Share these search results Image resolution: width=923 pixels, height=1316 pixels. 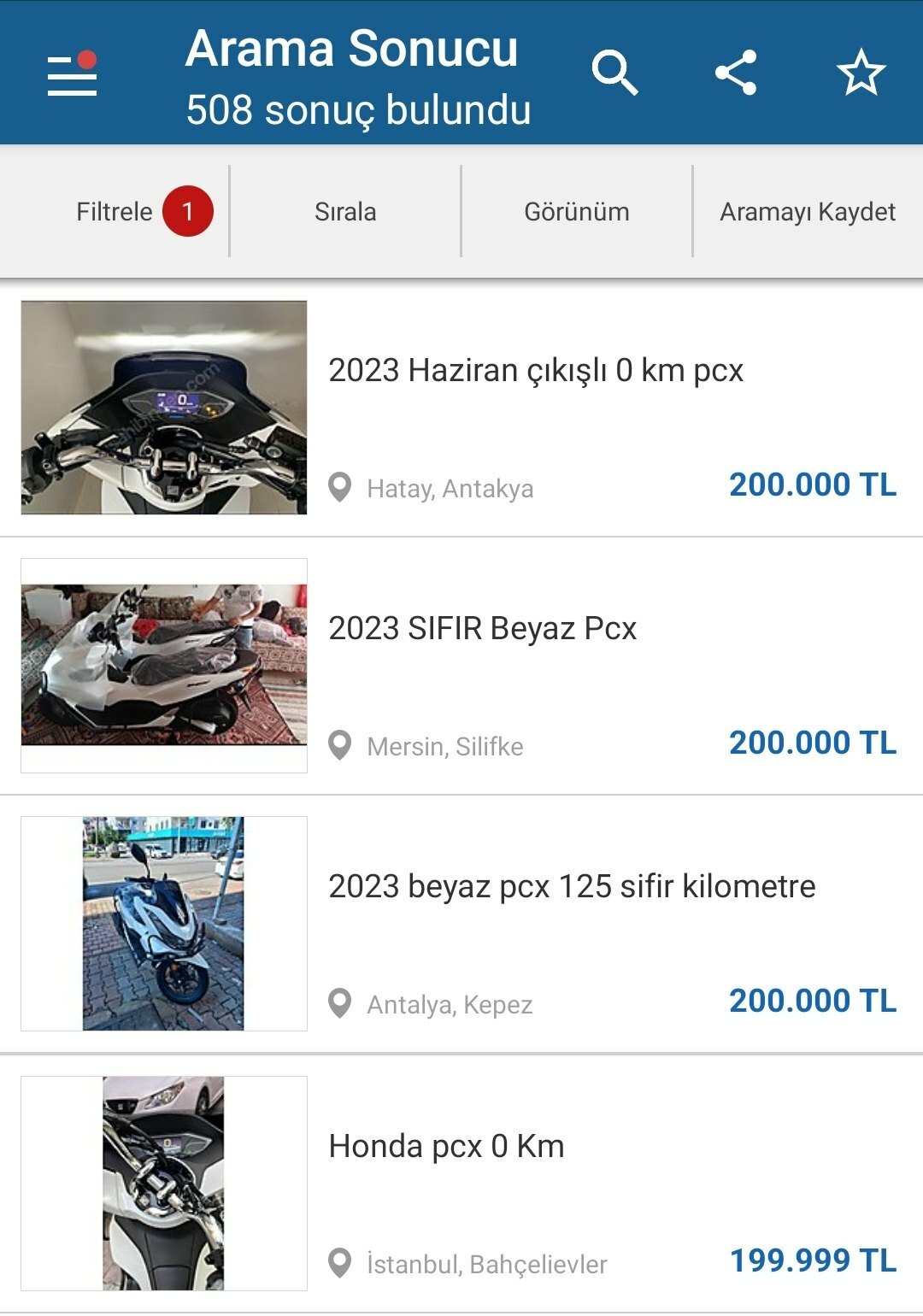point(736,73)
